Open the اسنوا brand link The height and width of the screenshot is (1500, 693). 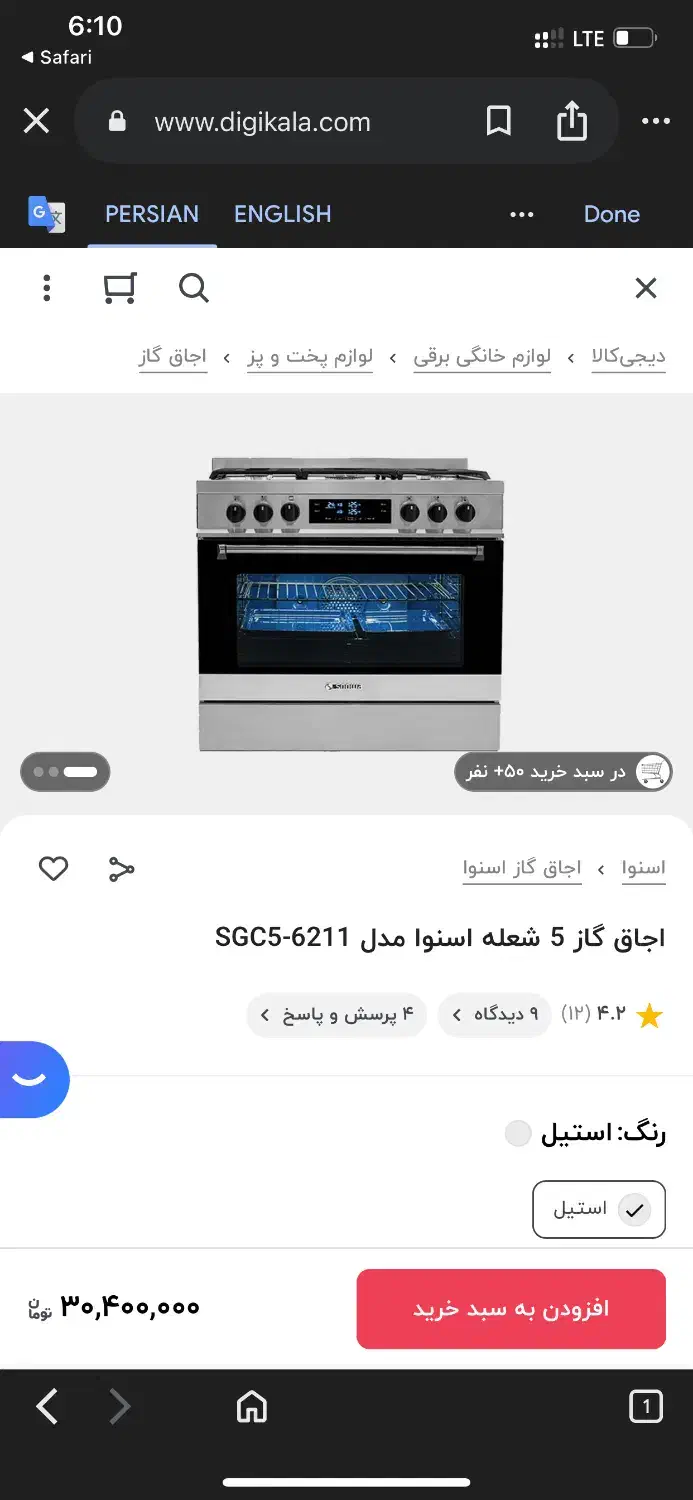[x=643, y=868]
